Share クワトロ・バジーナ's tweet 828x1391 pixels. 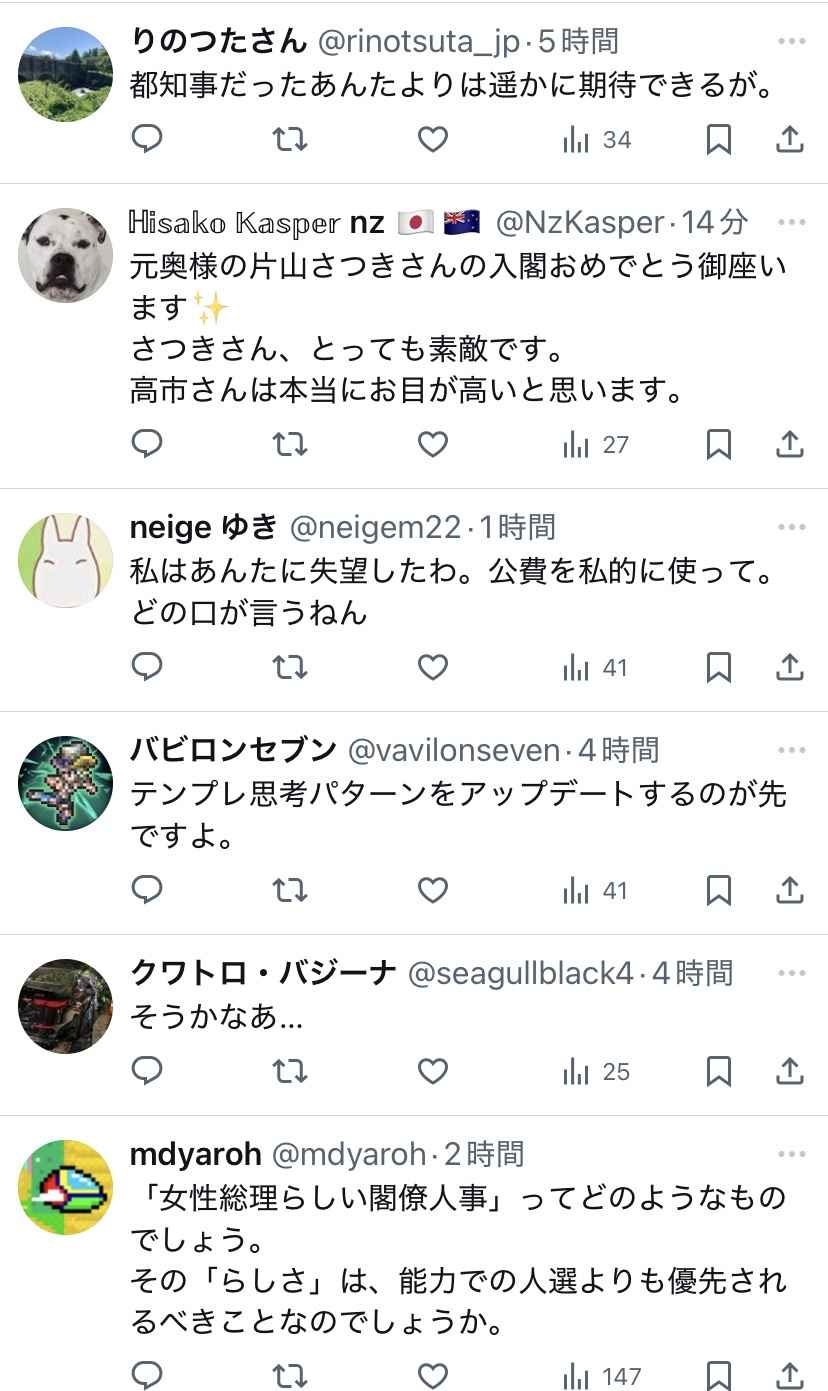click(790, 1072)
